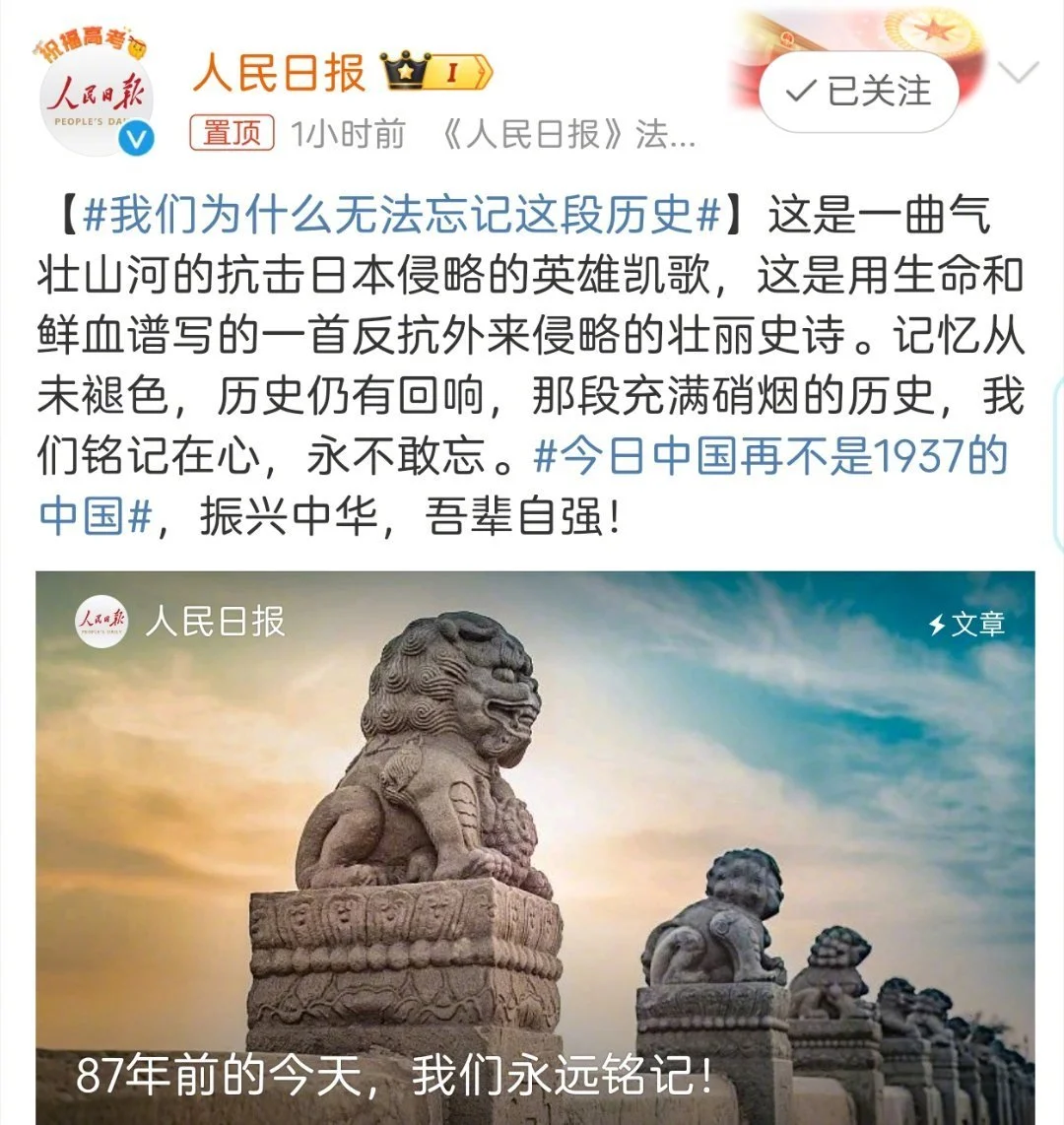The width and height of the screenshot is (1064, 1125).
Task: Tap the 已关注 following button
Action: [x=859, y=92]
